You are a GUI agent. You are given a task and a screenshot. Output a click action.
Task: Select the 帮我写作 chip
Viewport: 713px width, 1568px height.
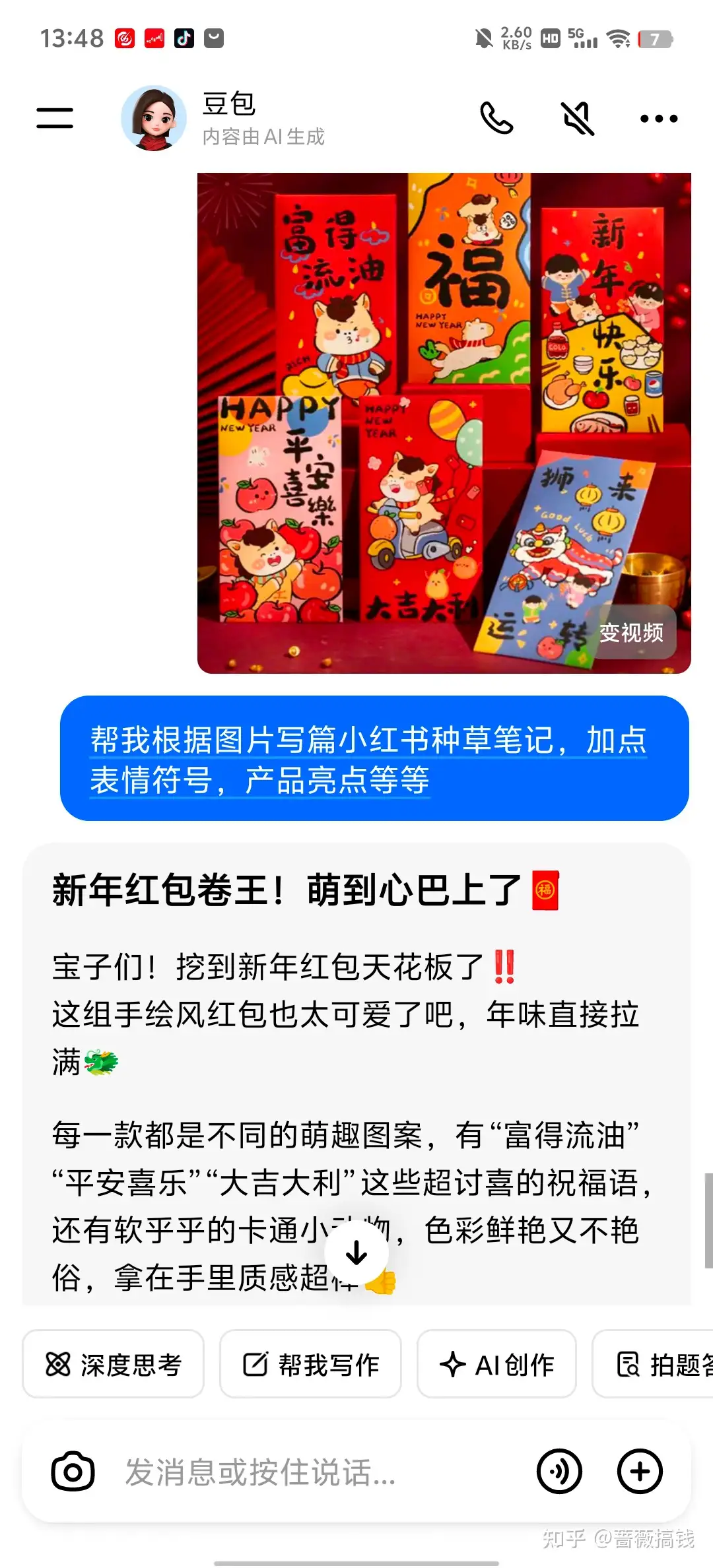tap(310, 1364)
